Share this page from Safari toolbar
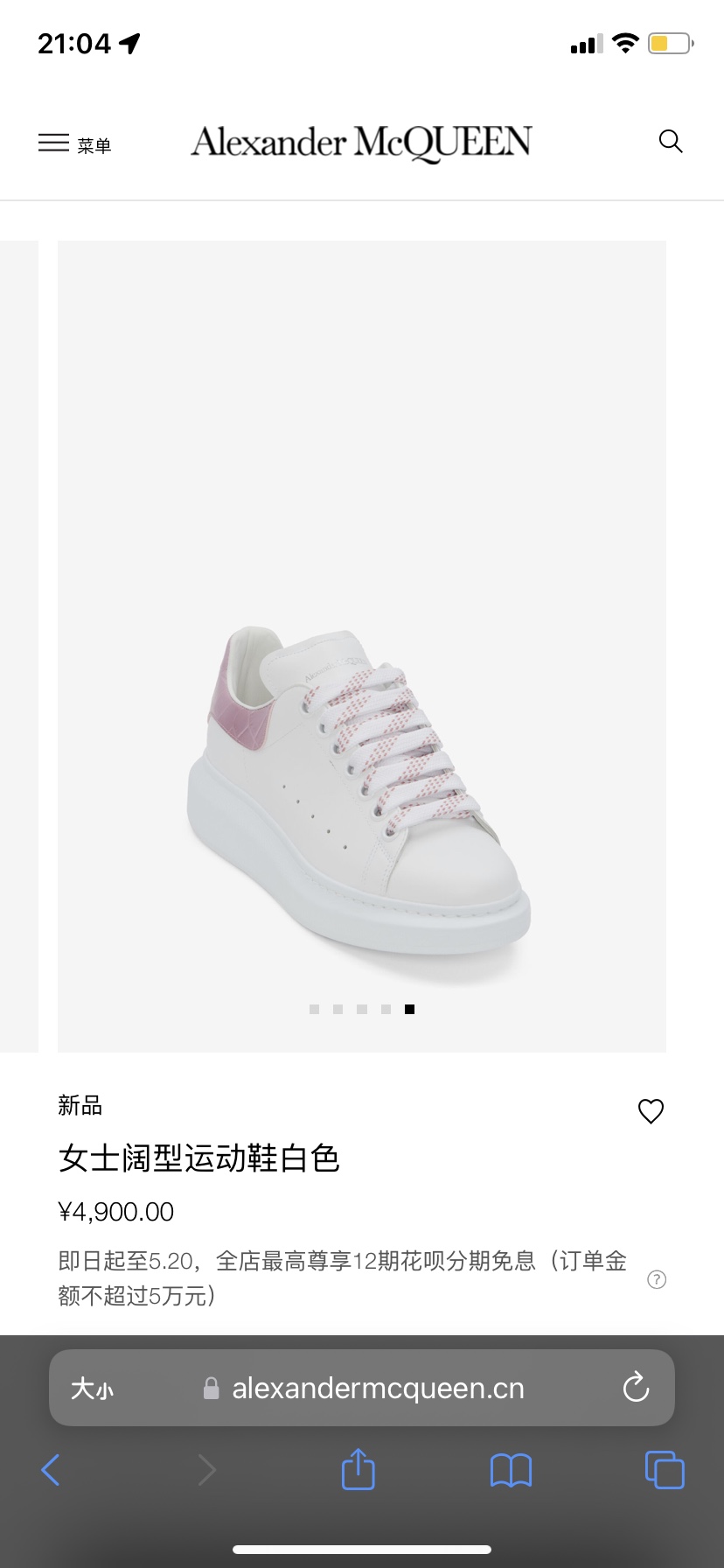Image resolution: width=724 pixels, height=1568 pixels. pyautogui.click(x=358, y=1468)
